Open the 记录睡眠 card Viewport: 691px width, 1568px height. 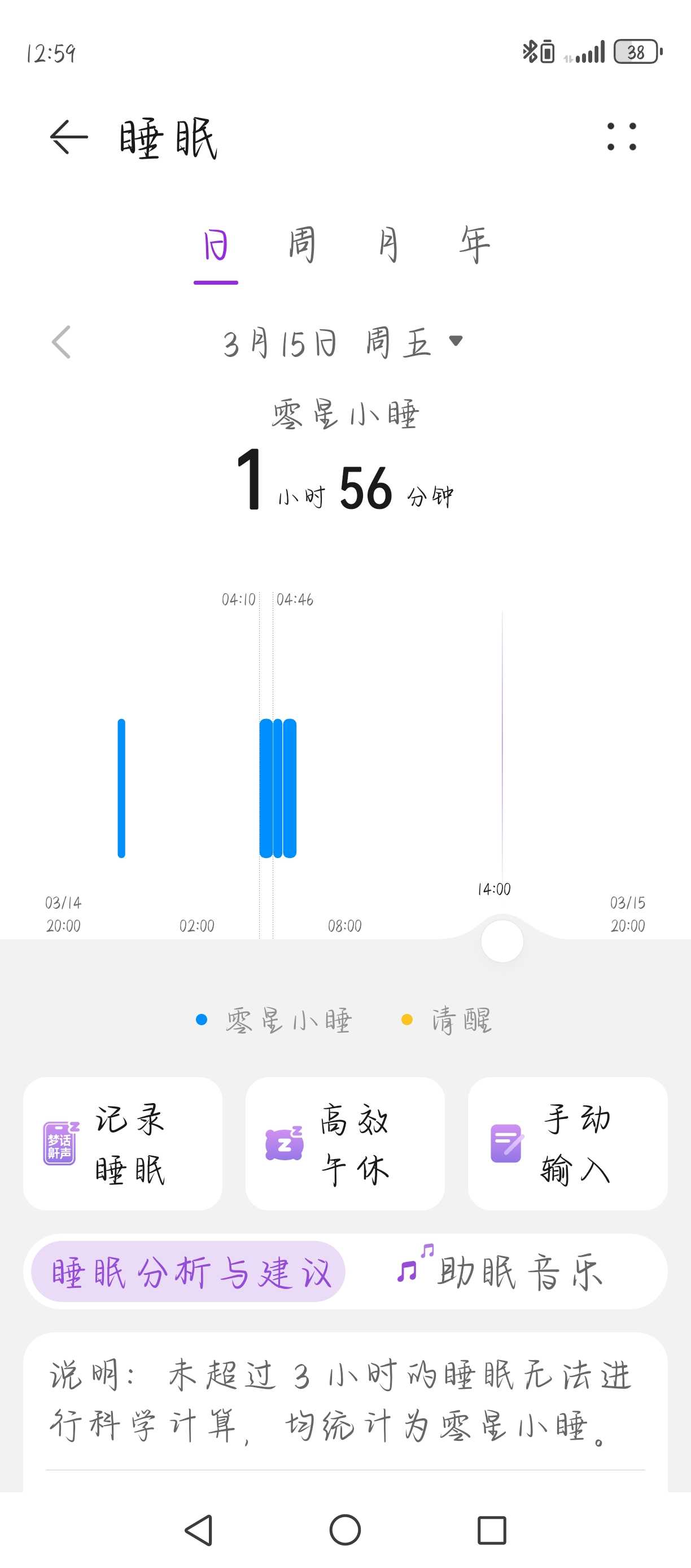(x=123, y=1144)
